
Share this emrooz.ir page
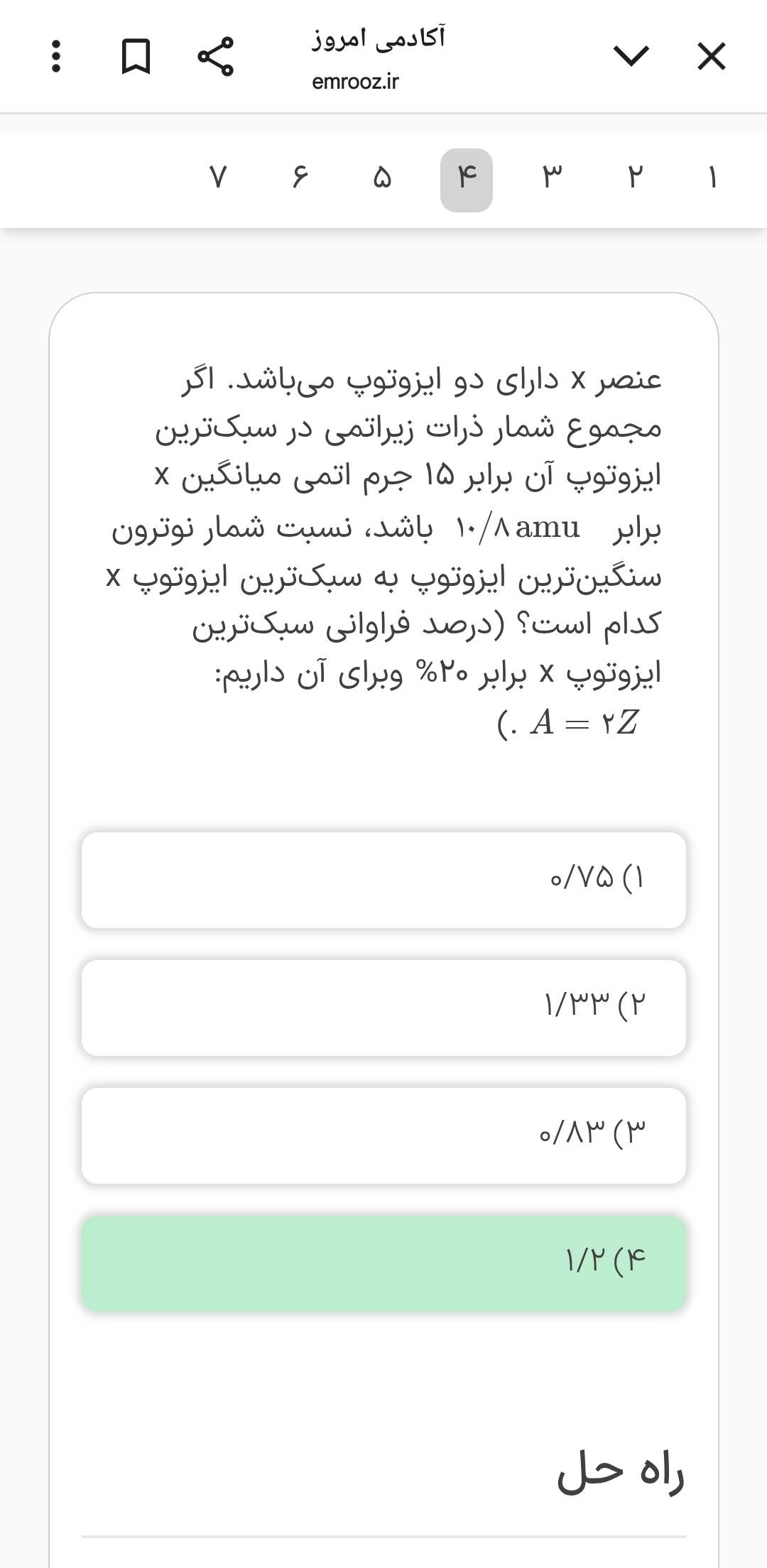pyautogui.click(x=215, y=57)
